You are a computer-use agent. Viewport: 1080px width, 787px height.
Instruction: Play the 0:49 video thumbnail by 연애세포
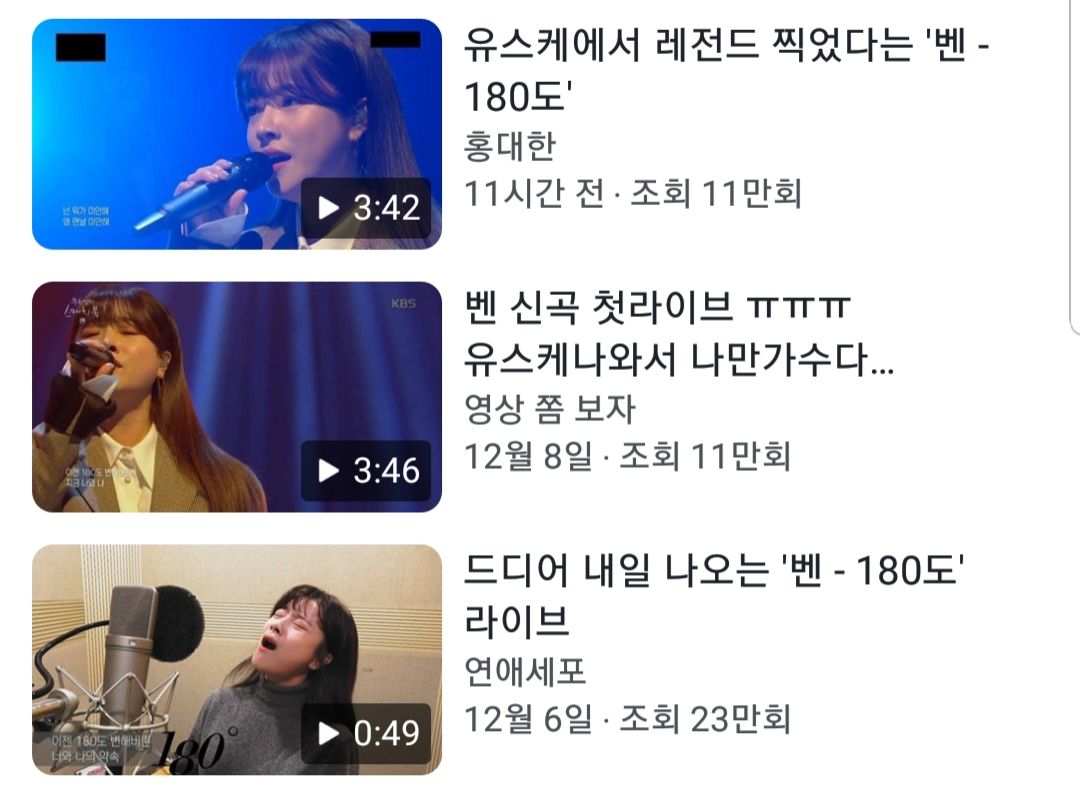(236, 660)
